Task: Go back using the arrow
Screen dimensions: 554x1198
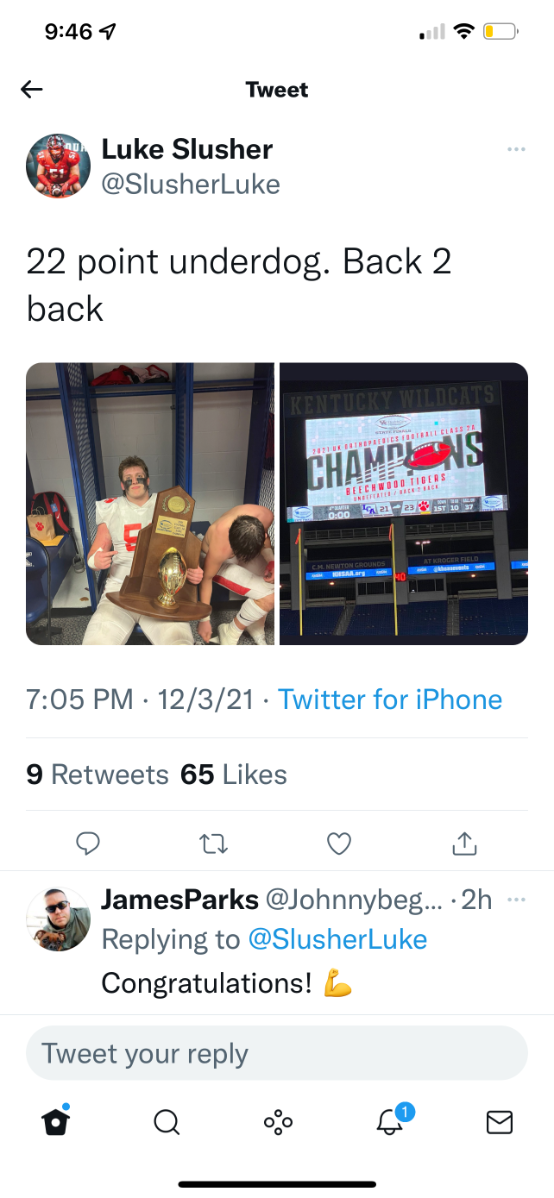Action: tap(31, 89)
